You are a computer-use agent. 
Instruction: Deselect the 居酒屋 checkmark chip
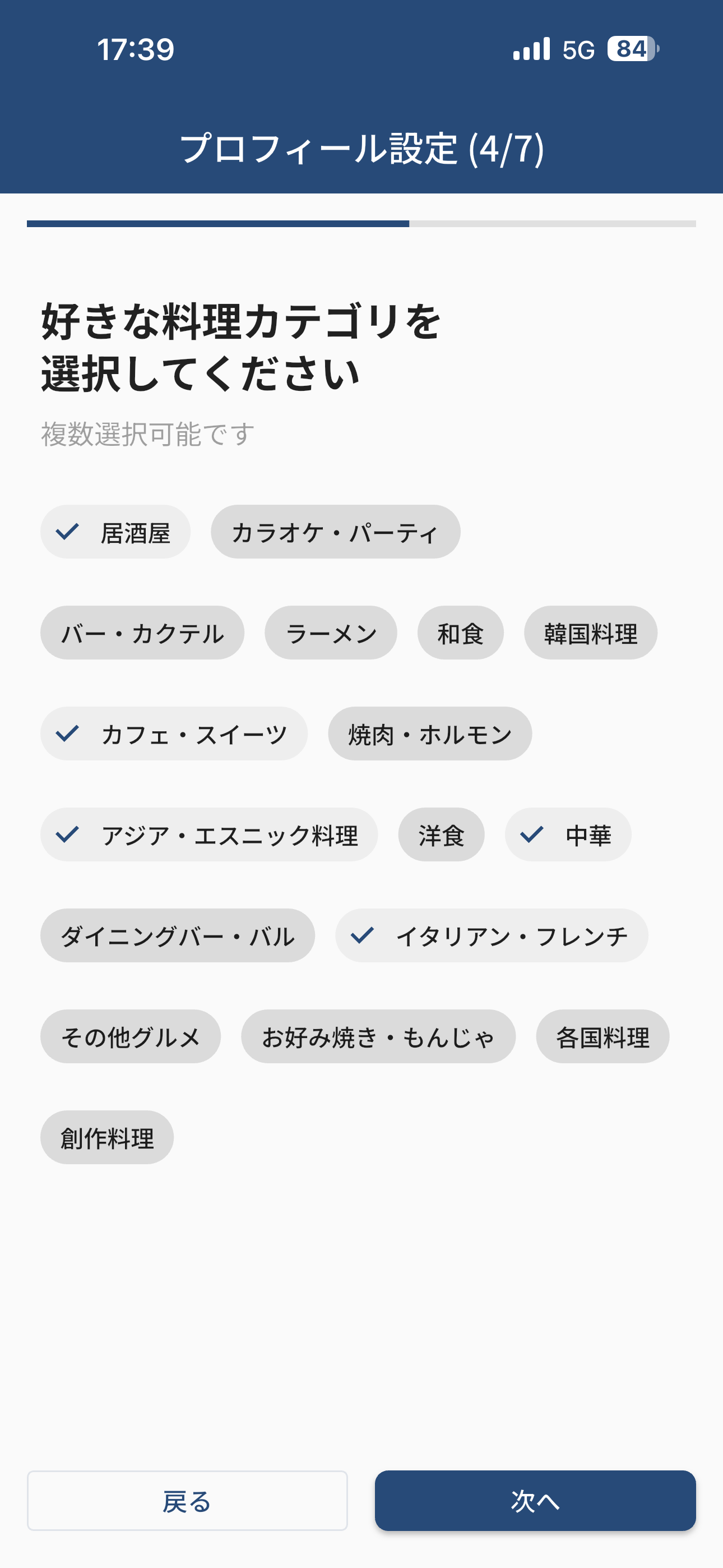pyautogui.click(x=115, y=532)
